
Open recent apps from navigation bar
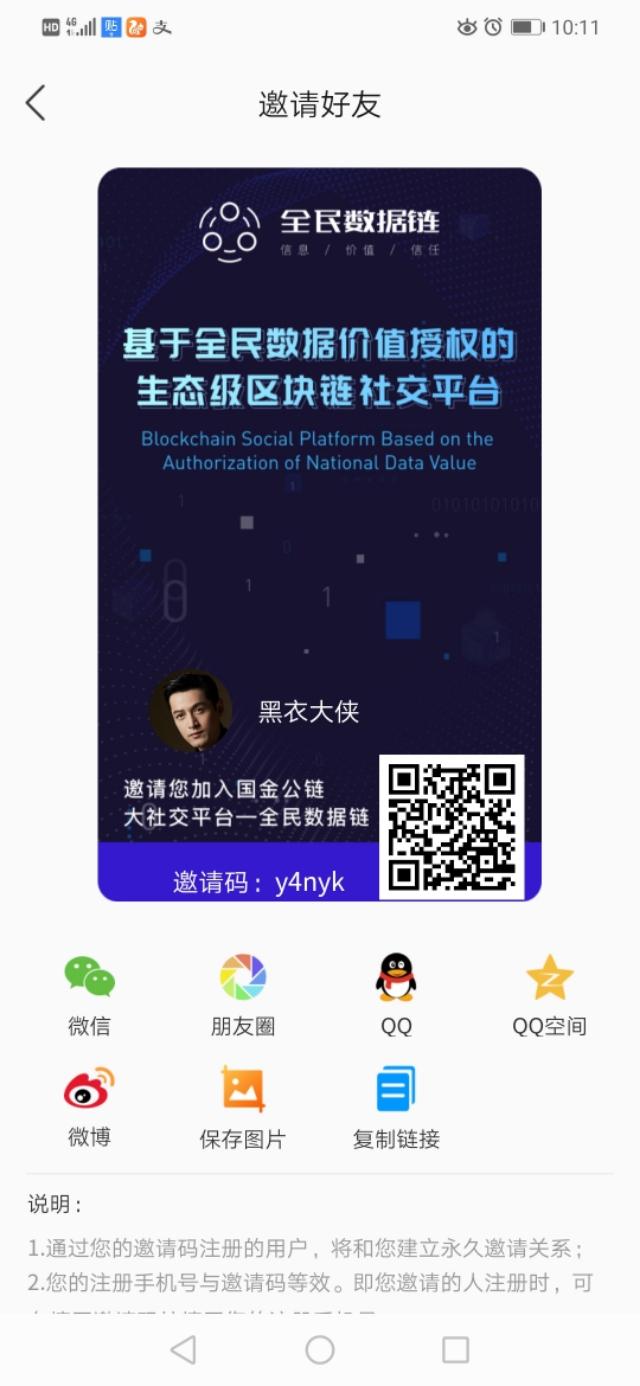pos(456,1350)
